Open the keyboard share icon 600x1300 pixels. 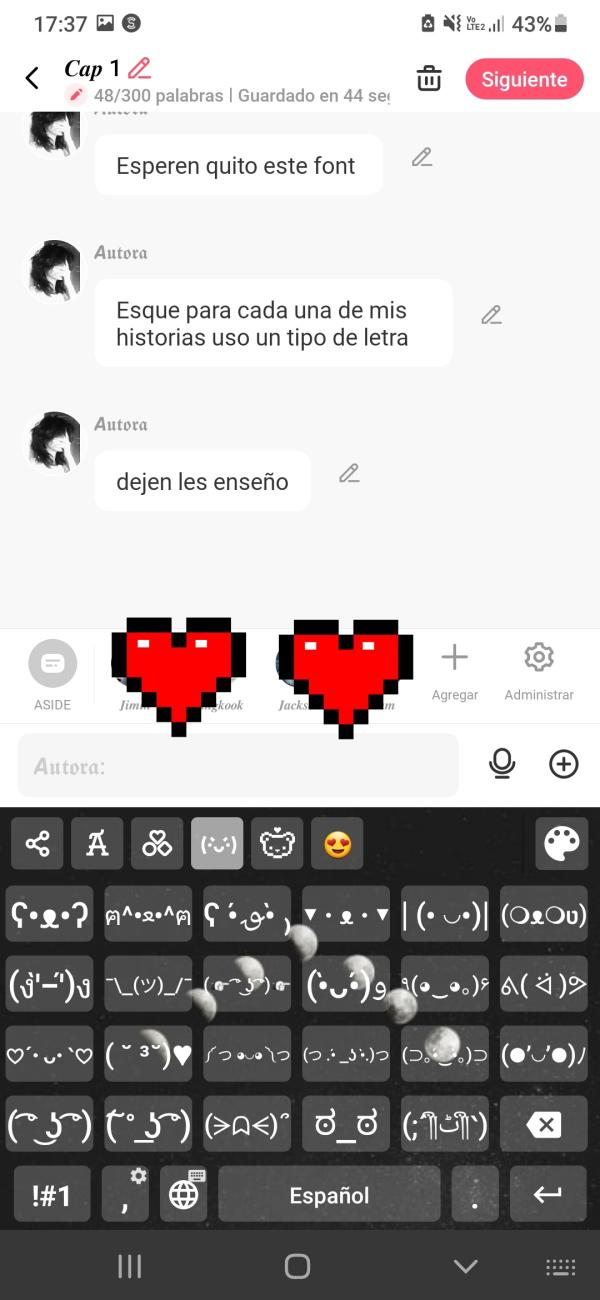(x=37, y=844)
